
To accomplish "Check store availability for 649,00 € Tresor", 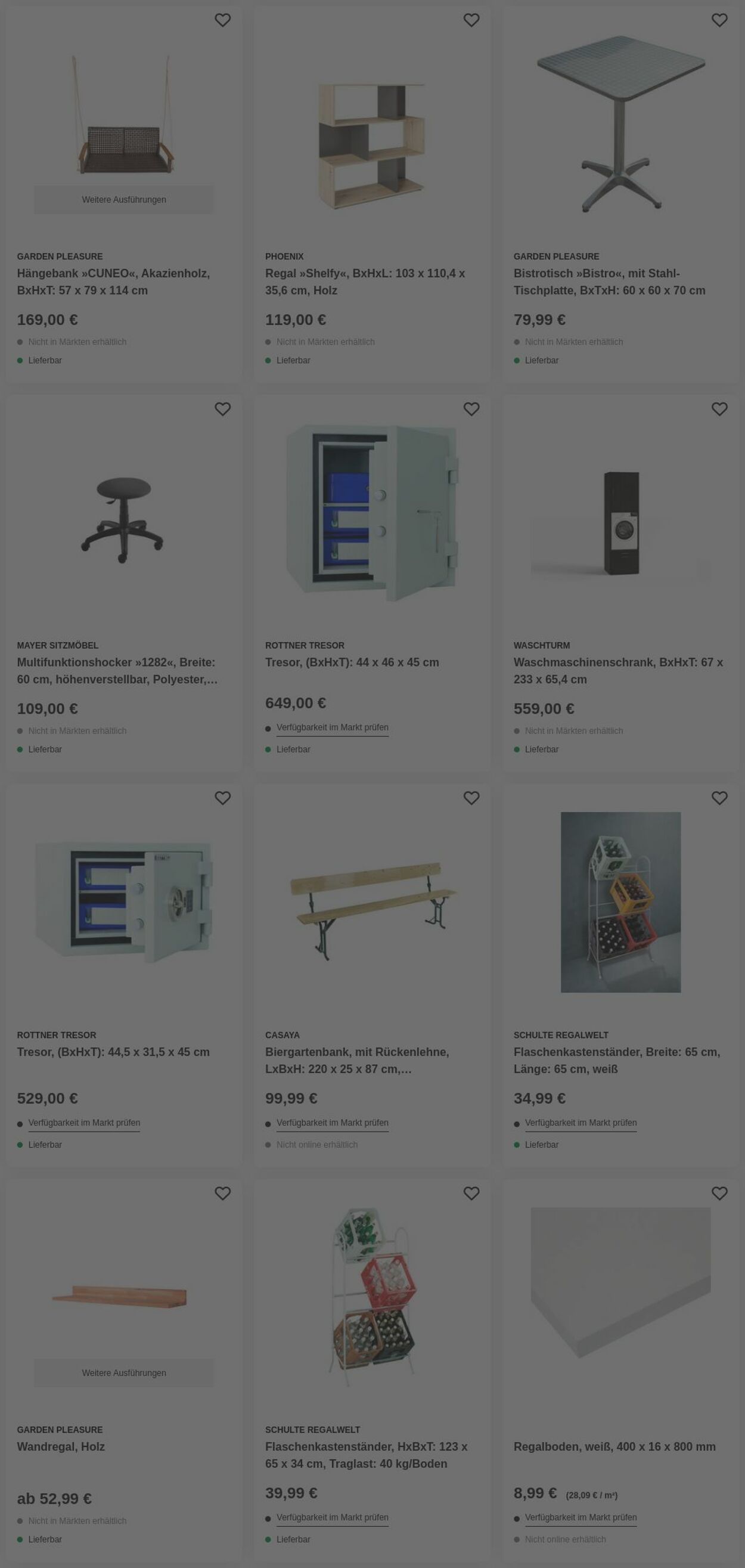I will click(x=332, y=727).
